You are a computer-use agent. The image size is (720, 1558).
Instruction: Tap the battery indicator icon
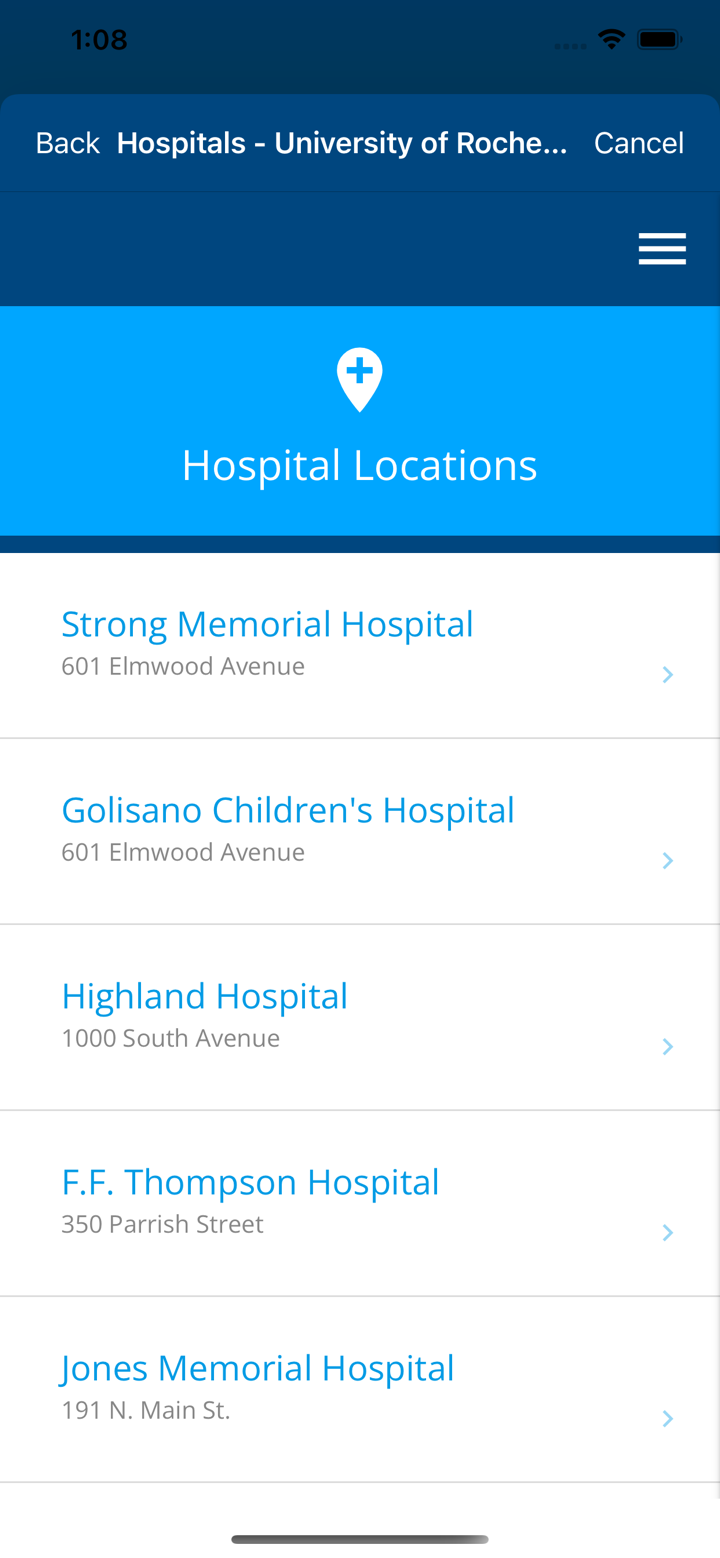658,38
